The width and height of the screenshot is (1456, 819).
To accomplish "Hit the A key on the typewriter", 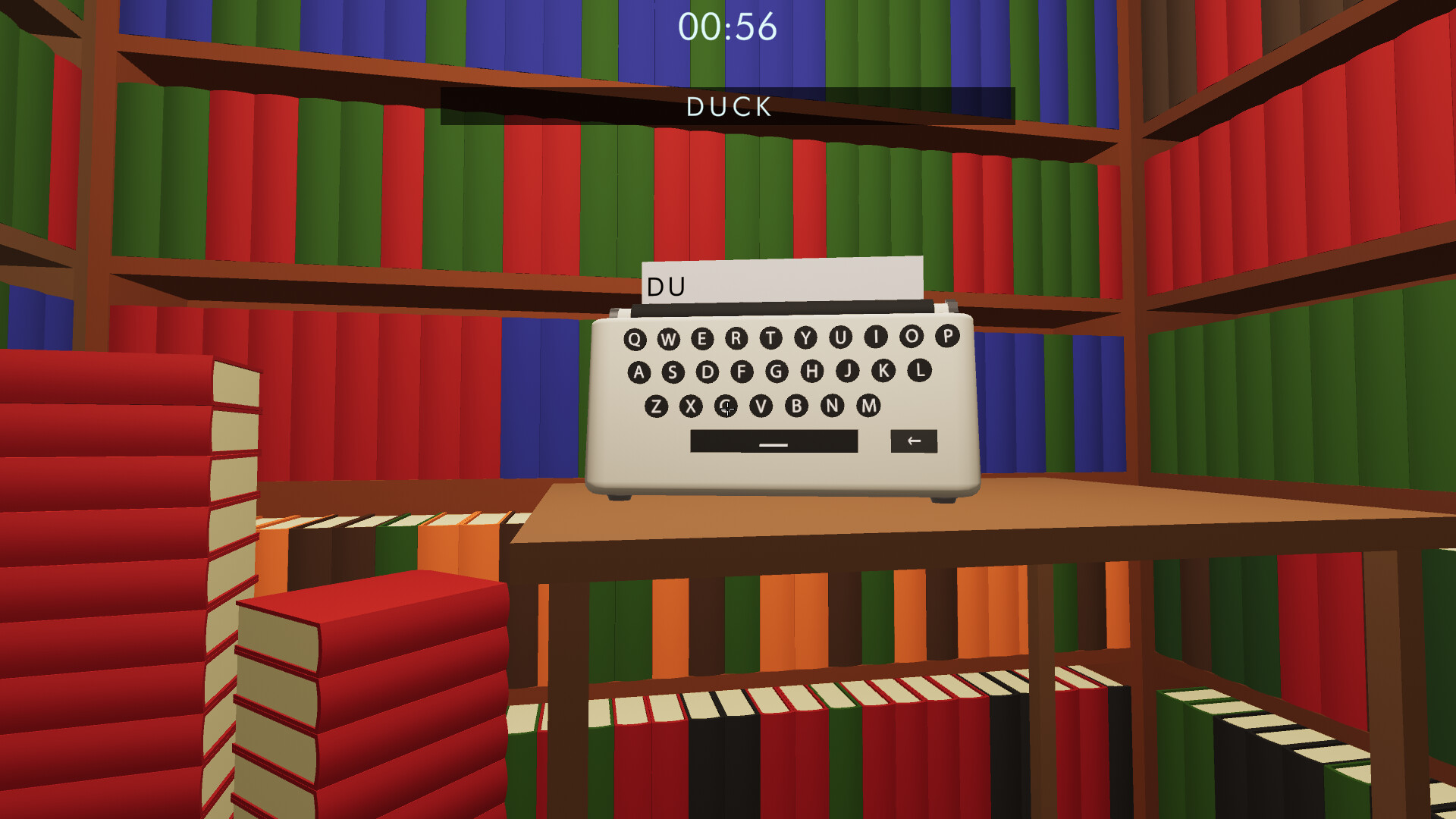I will coord(639,372).
